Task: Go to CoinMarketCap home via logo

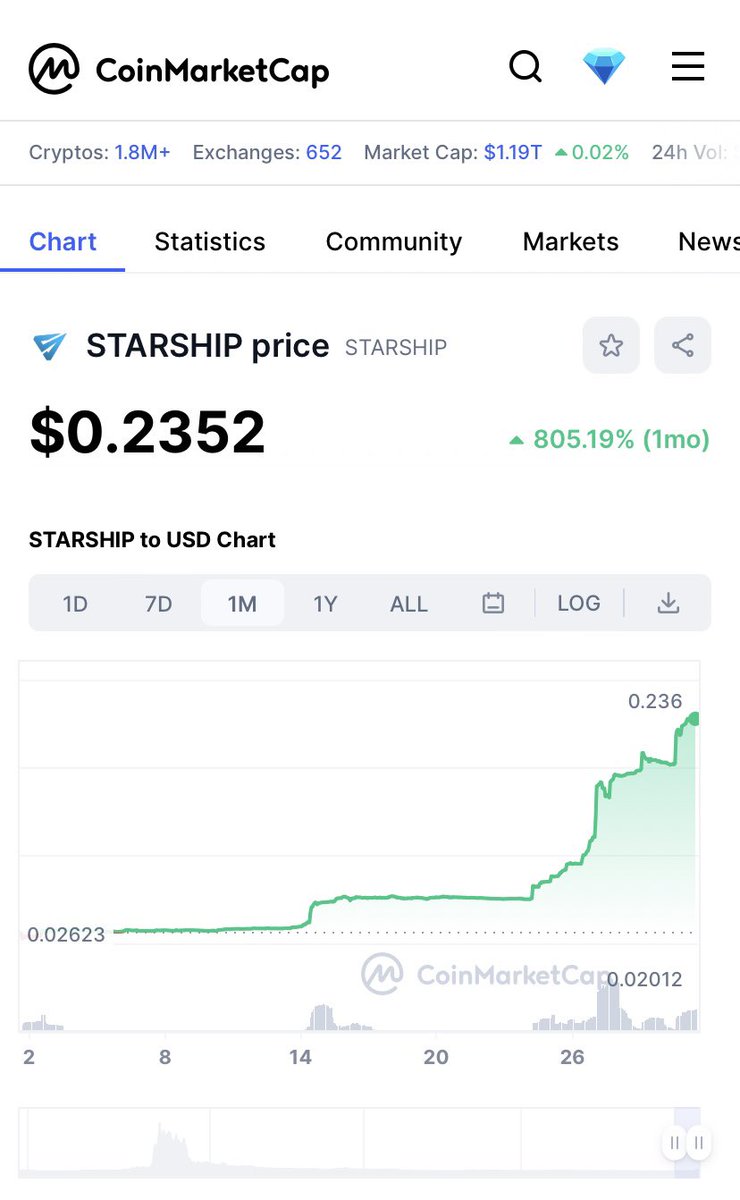Action: (178, 69)
